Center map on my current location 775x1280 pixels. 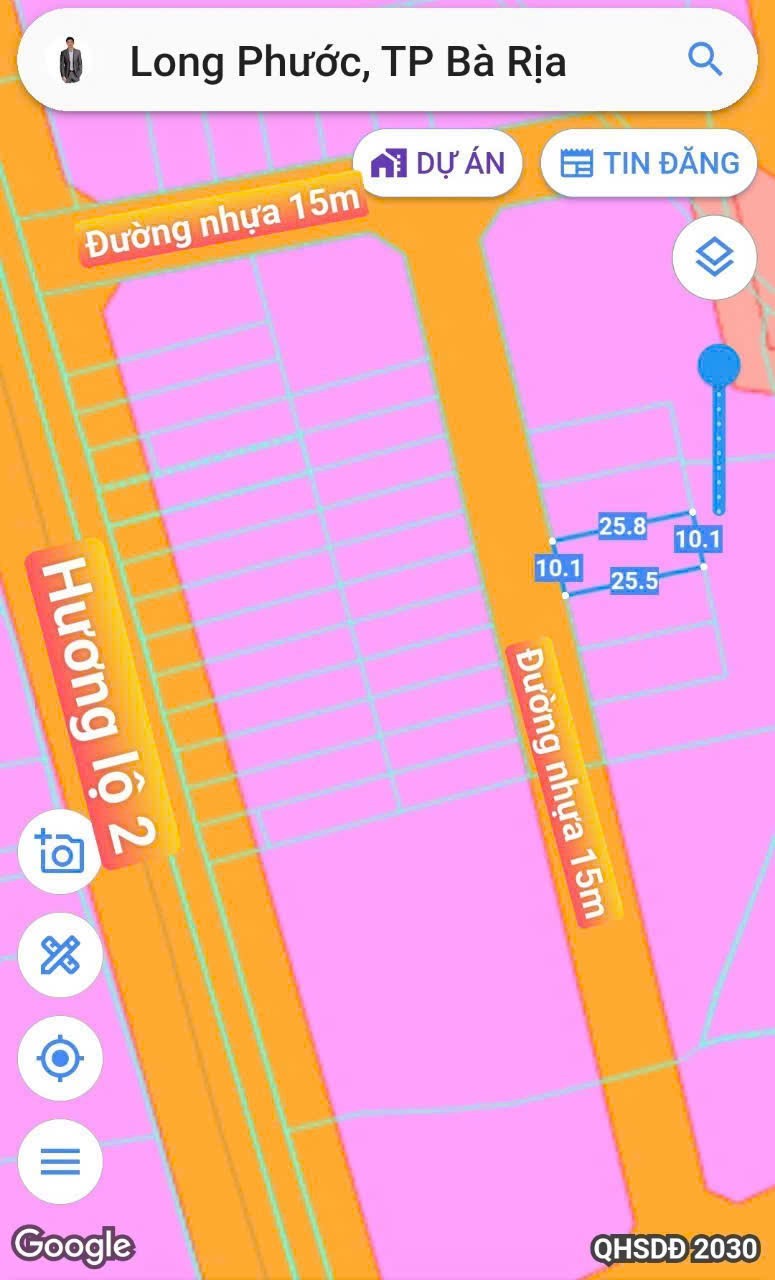(60, 1058)
